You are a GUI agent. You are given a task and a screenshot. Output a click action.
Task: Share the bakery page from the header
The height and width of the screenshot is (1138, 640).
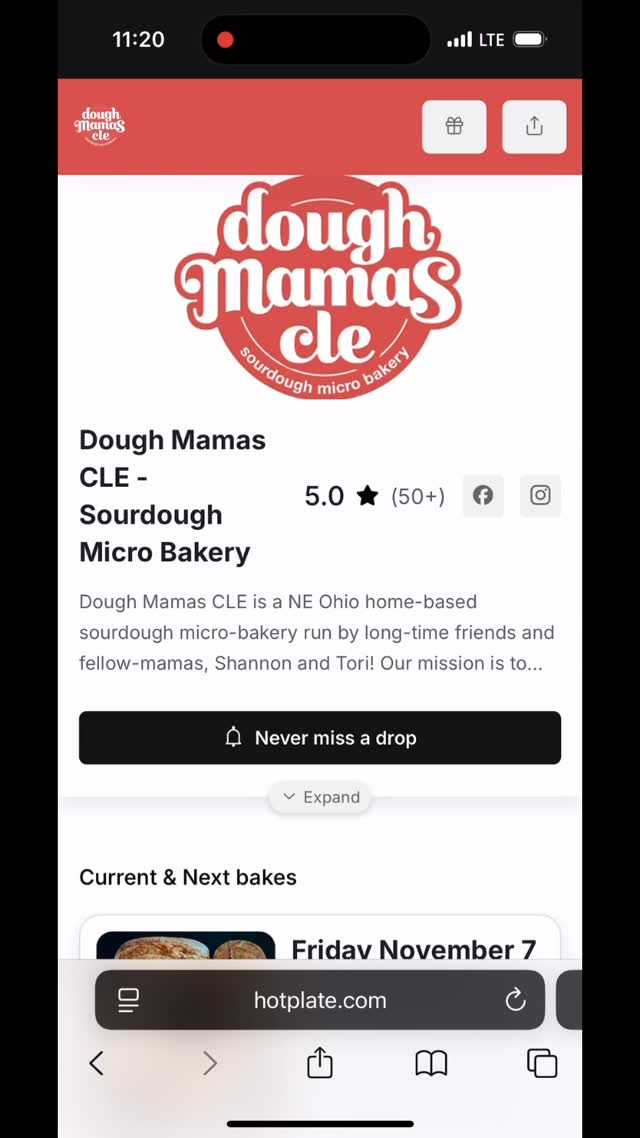click(534, 127)
